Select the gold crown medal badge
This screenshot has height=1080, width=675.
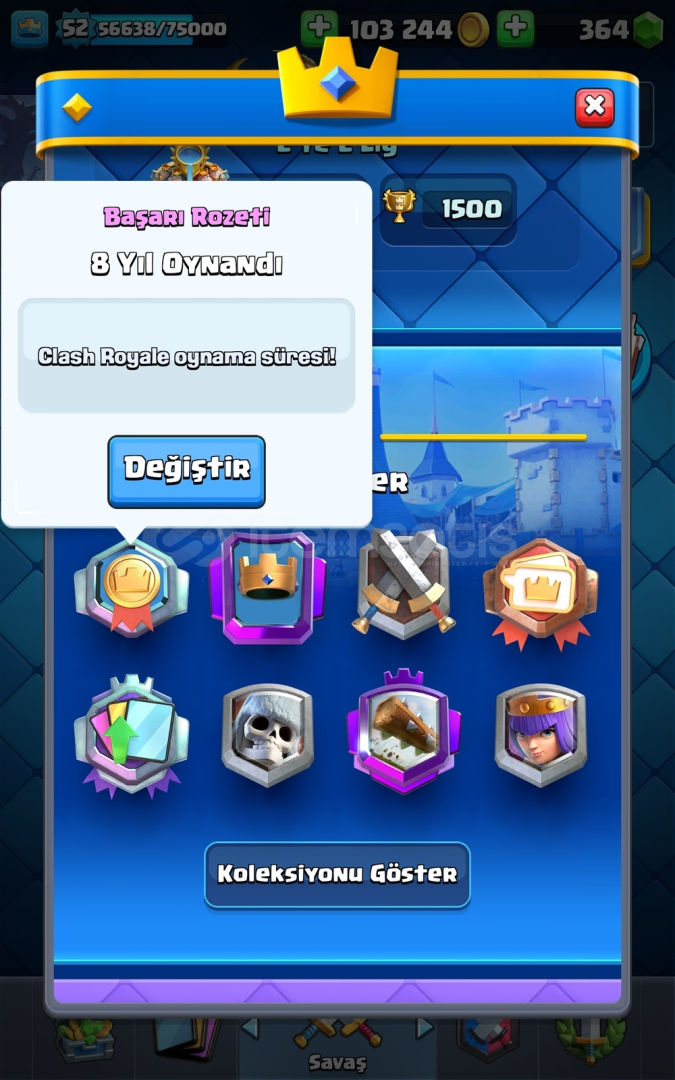click(x=132, y=586)
